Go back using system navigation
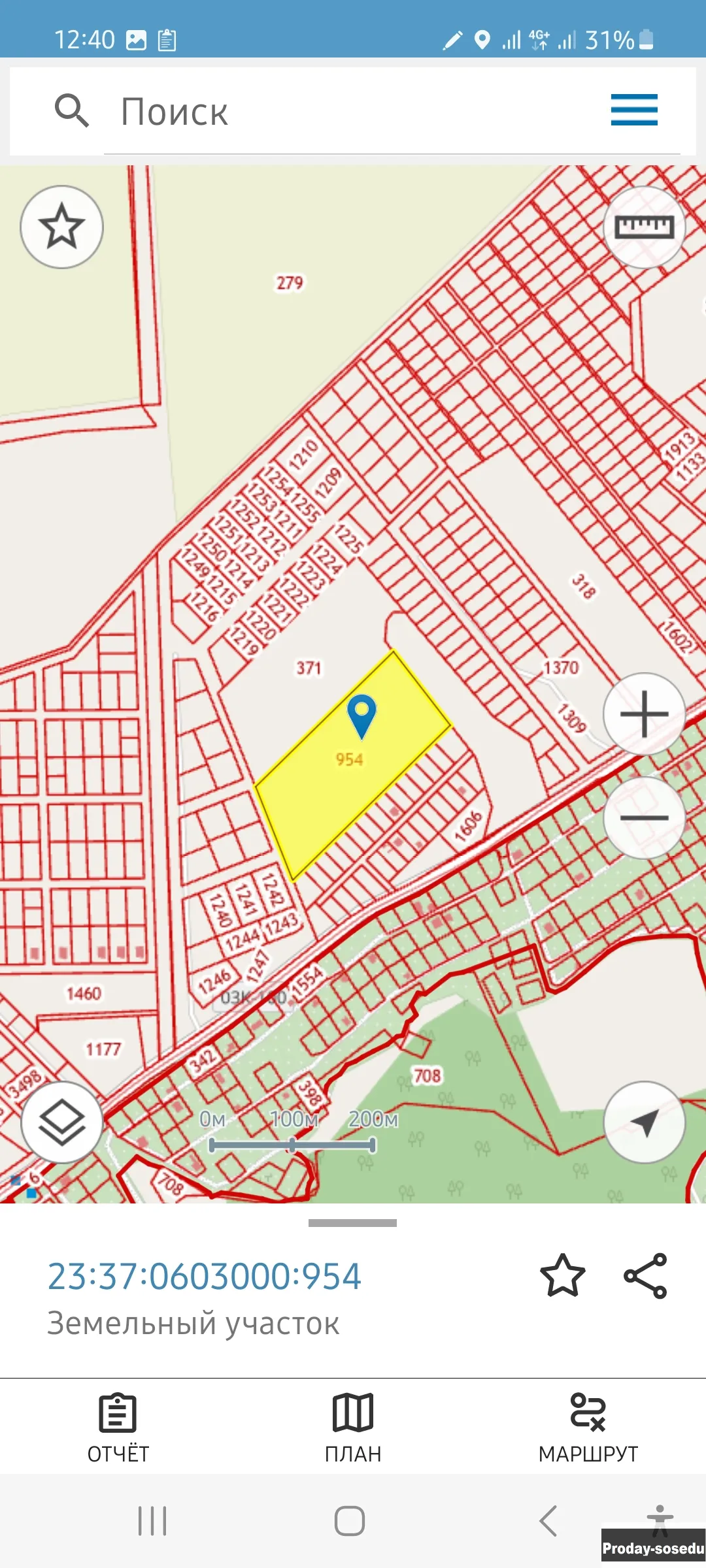706x1568 pixels. [548, 1521]
